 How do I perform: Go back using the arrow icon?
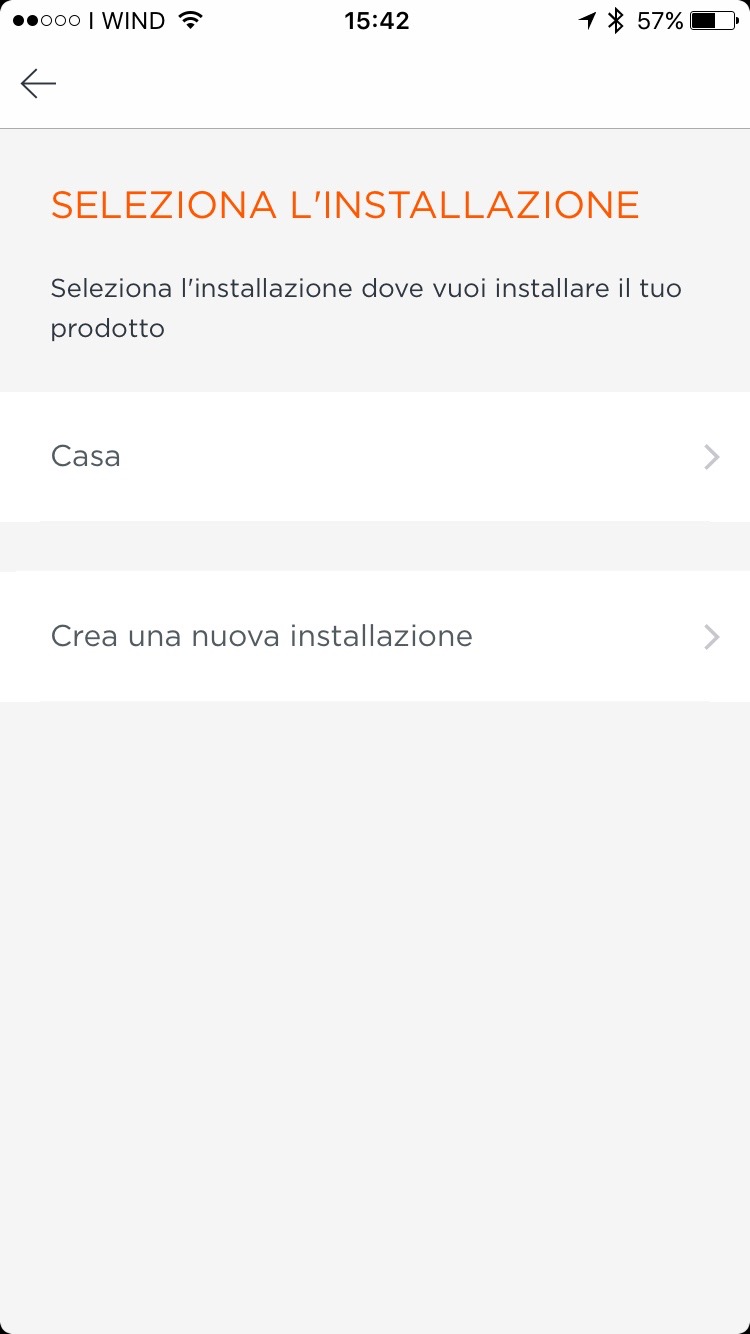(x=38, y=83)
